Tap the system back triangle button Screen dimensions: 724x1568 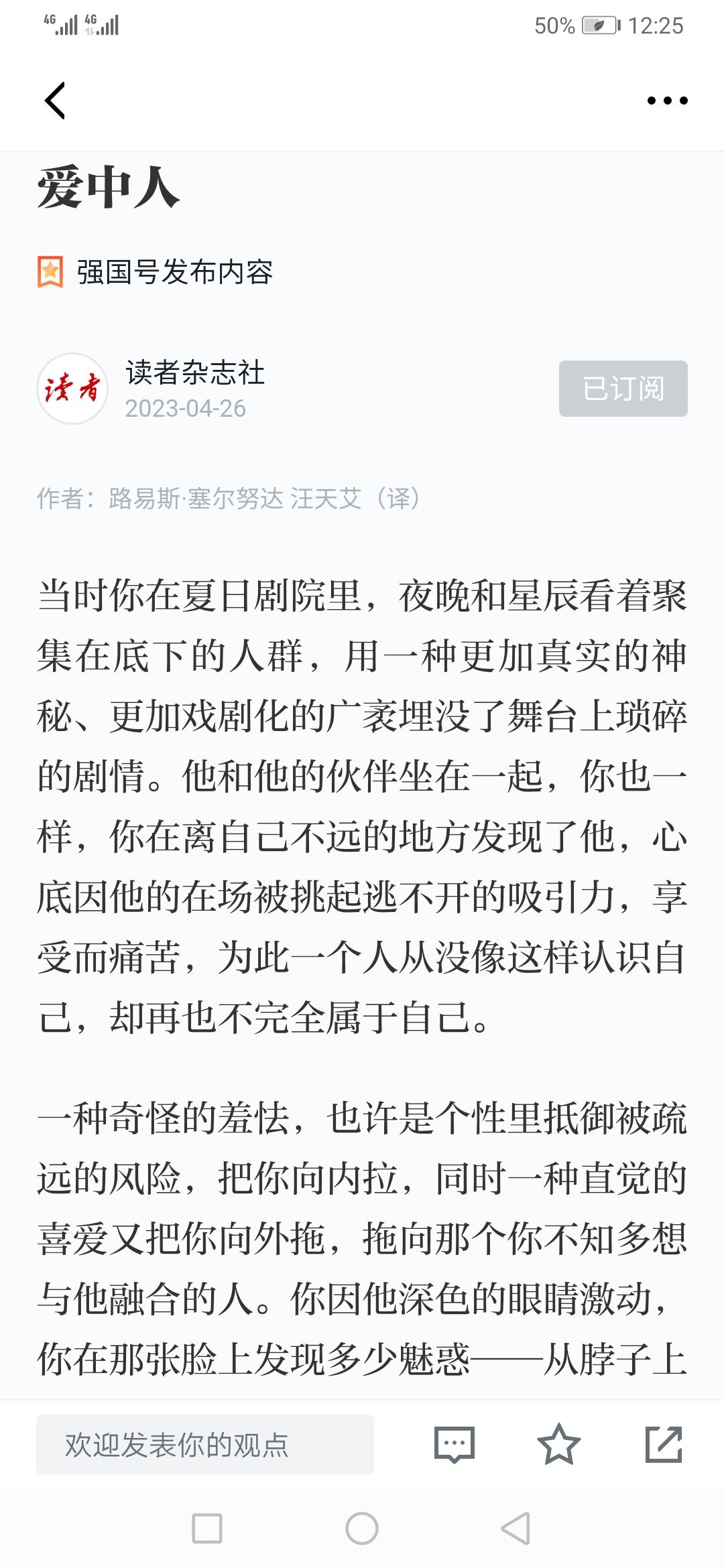(x=516, y=1528)
